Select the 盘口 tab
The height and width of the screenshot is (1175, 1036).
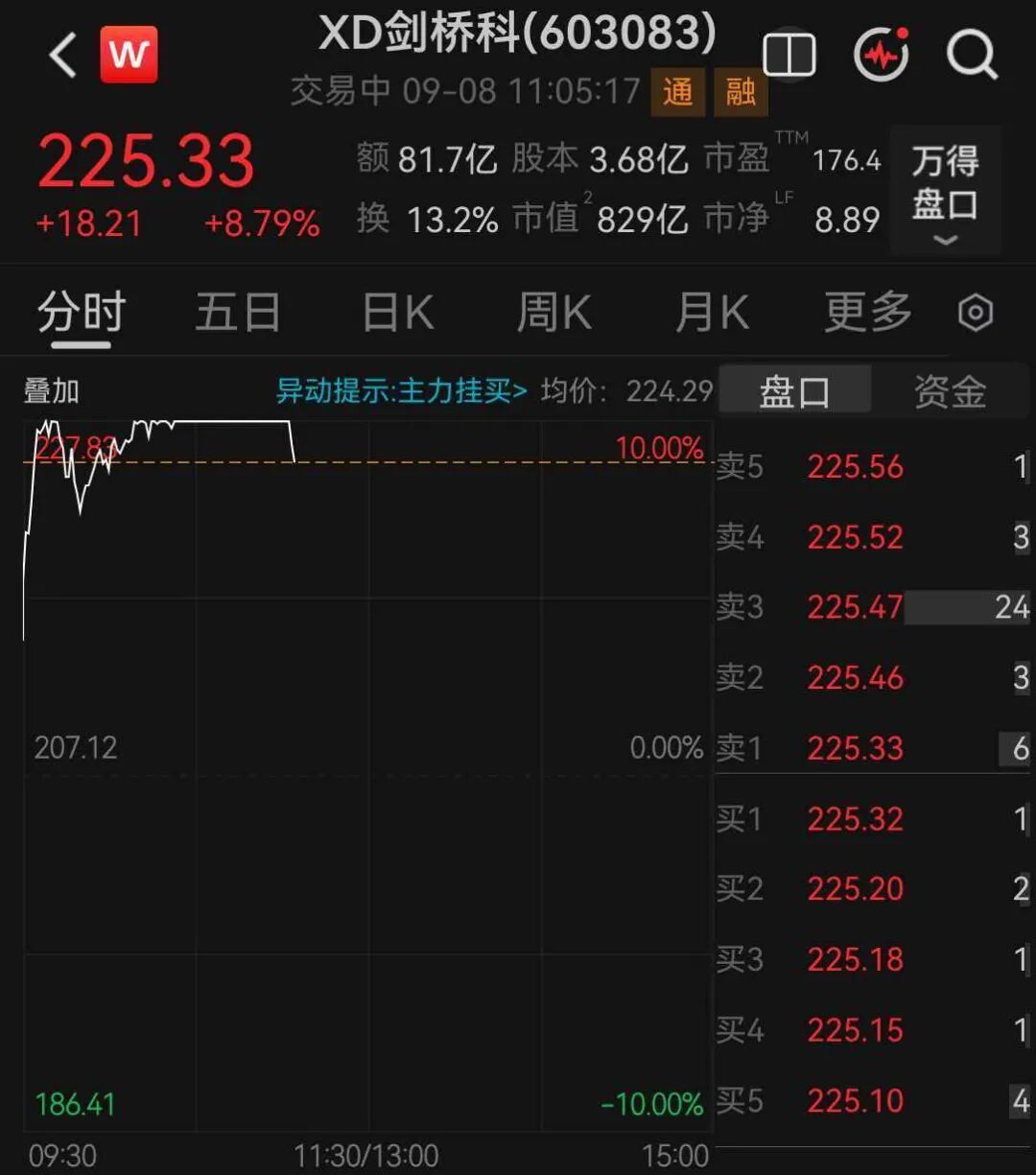pos(794,391)
